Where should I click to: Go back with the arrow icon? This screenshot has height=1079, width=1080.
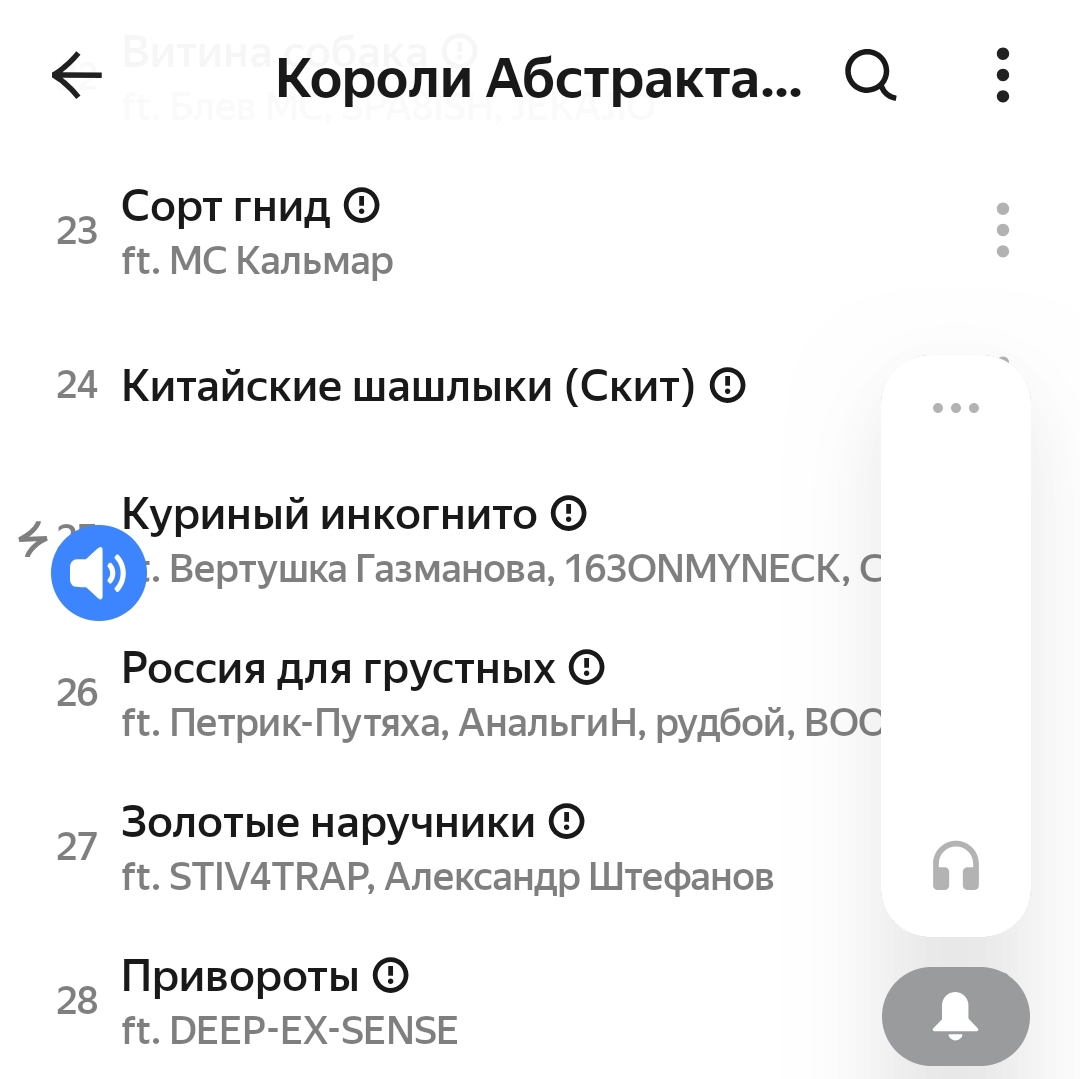[77, 76]
